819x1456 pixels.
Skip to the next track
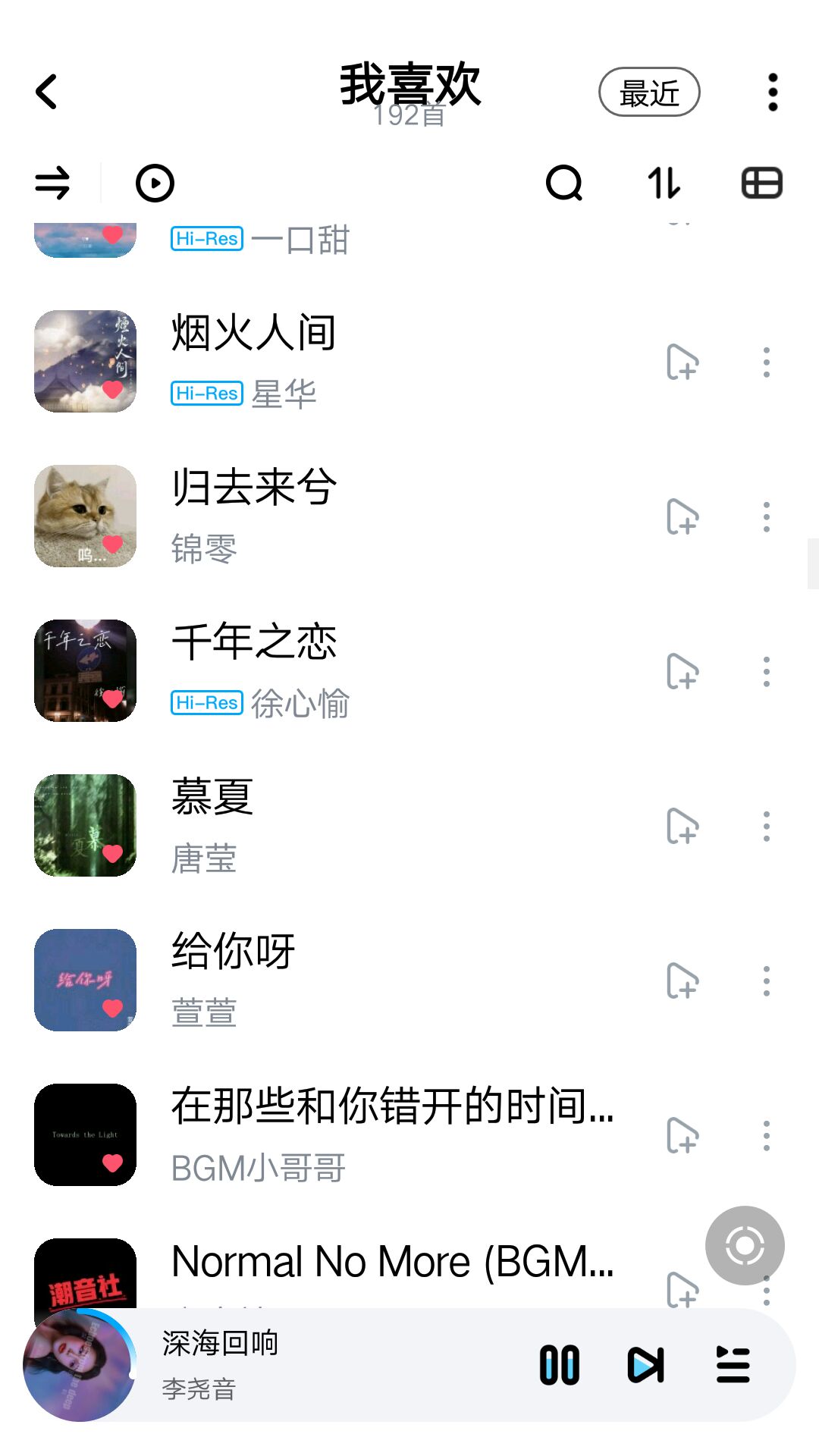coord(646,1365)
